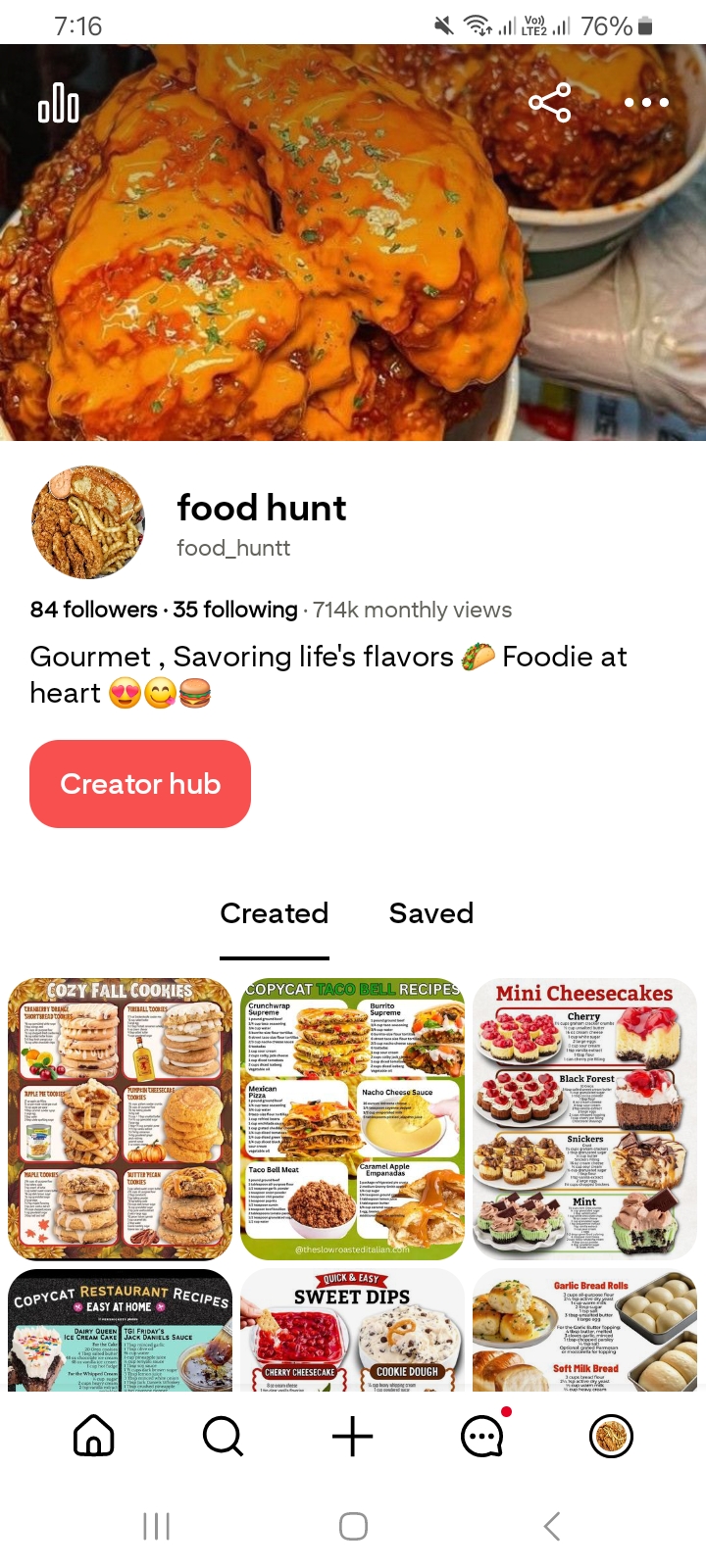
Task: Open the profile picture of food hunt
Action: coord(87,522)
